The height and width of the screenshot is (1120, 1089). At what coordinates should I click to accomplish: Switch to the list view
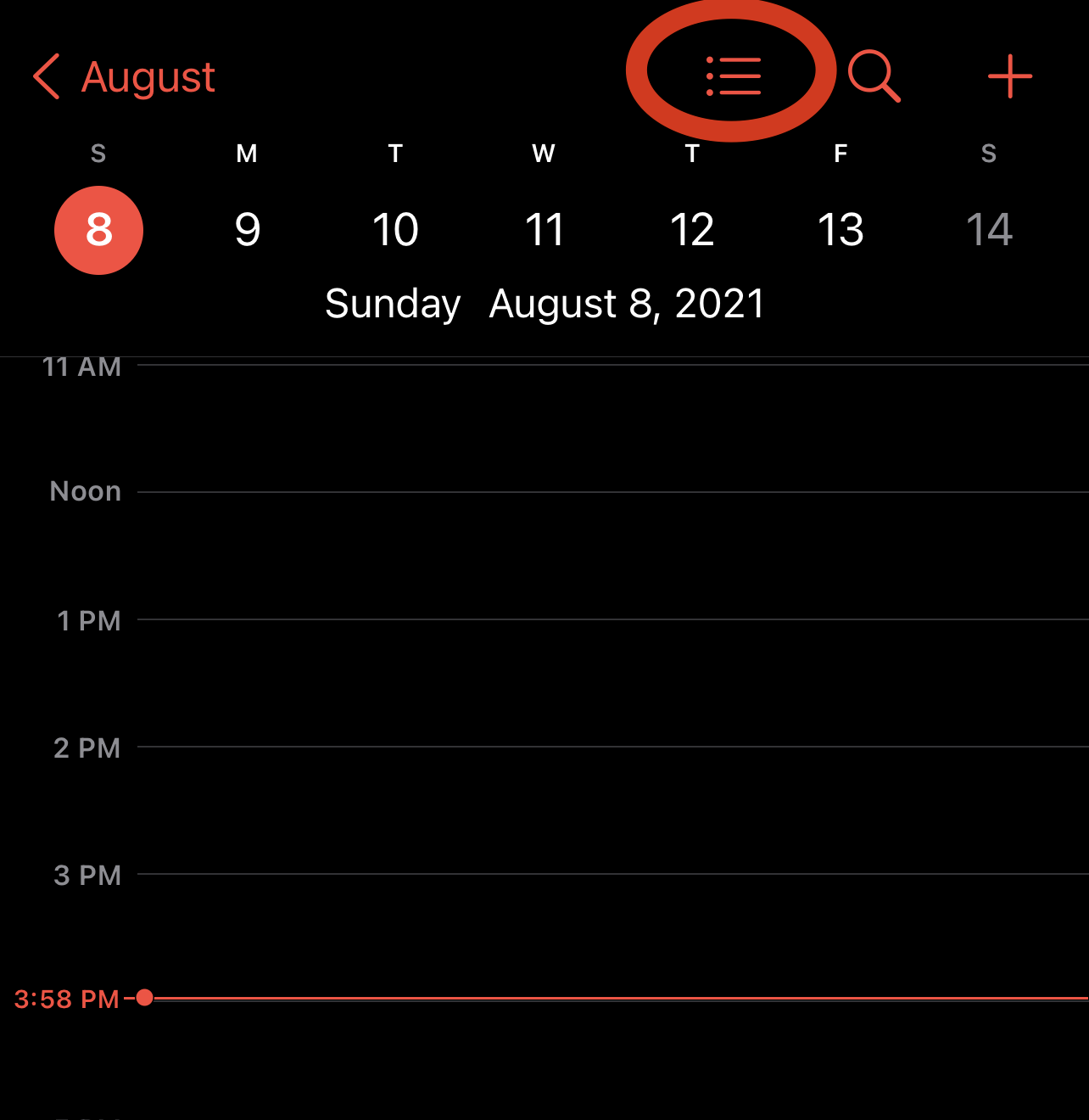click(x=733, y=76)
